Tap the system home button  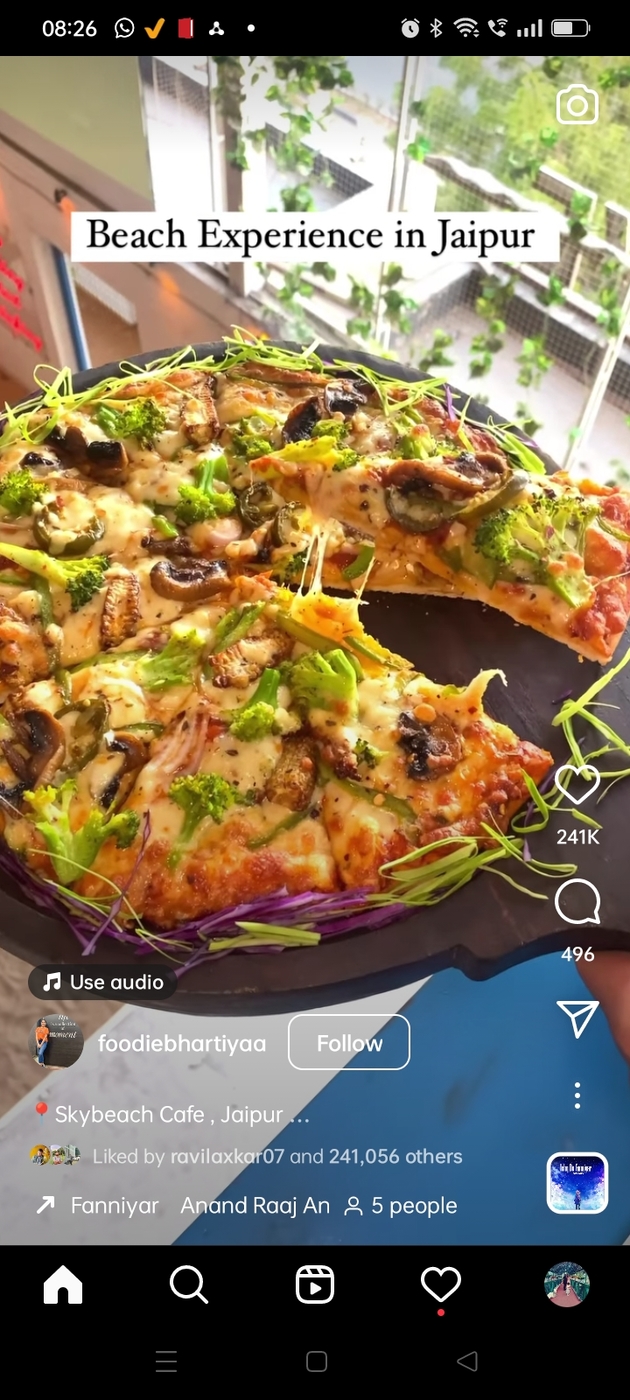click(x=316, y=1361)
